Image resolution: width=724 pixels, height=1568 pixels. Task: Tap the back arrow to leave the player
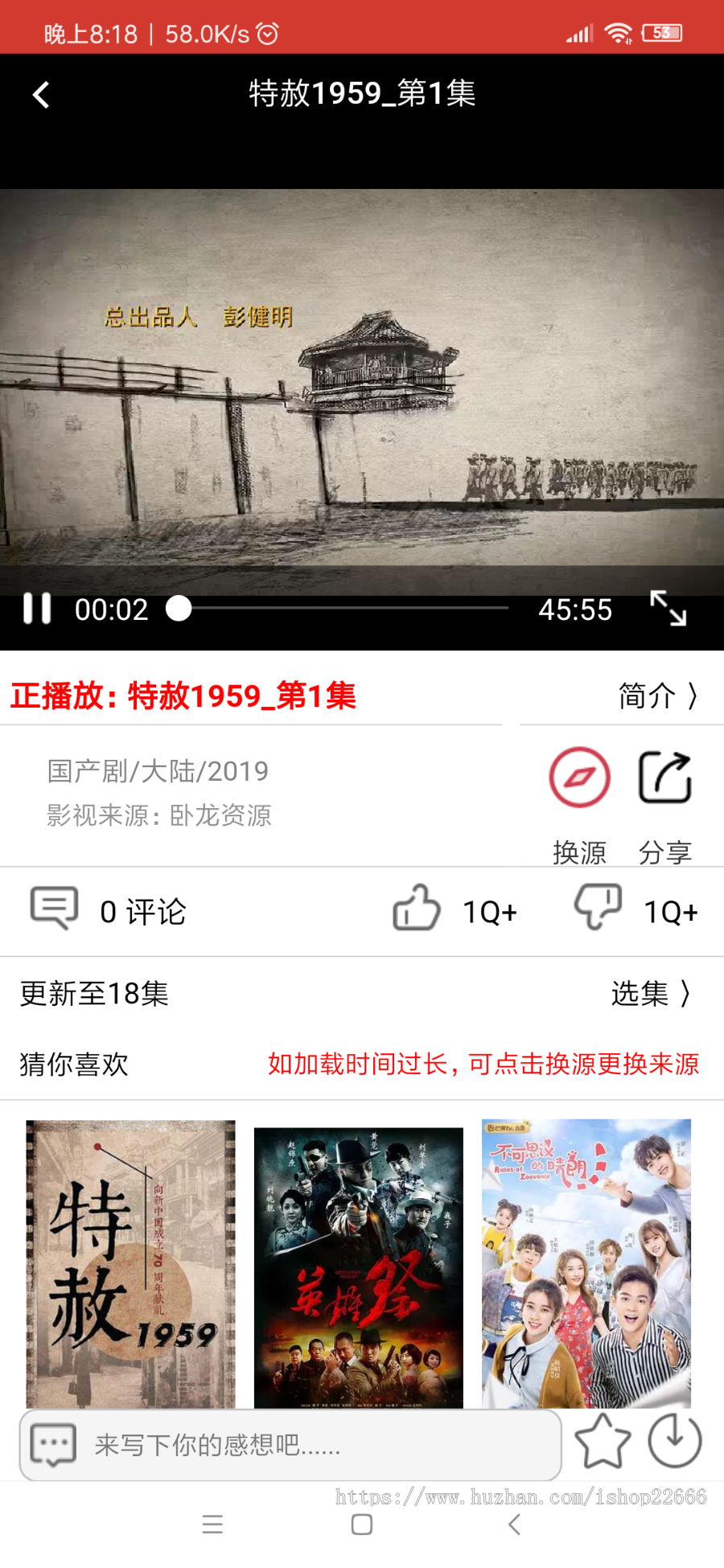[41, 94]
